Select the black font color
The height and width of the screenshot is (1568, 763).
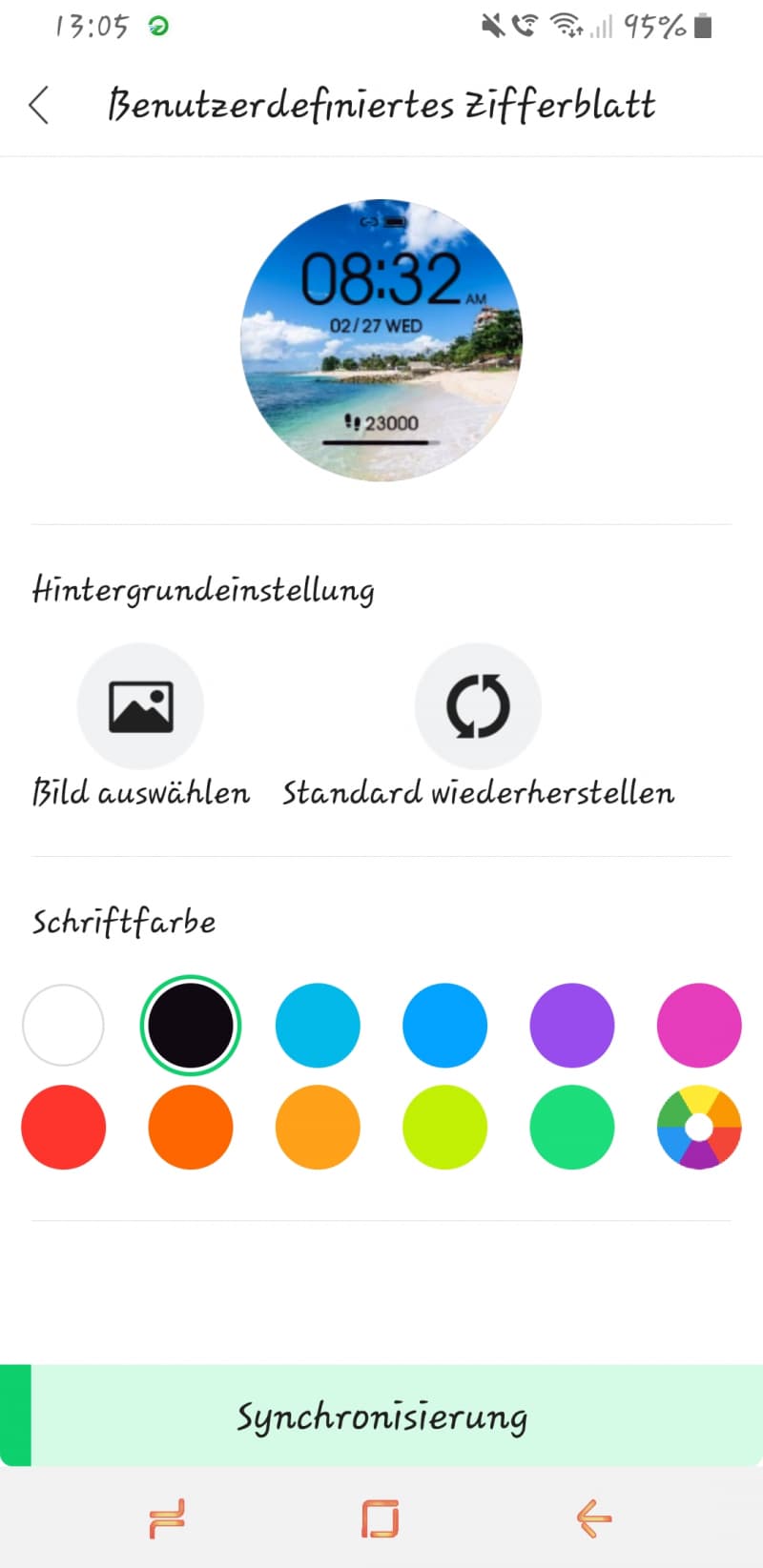(191, 1026)
